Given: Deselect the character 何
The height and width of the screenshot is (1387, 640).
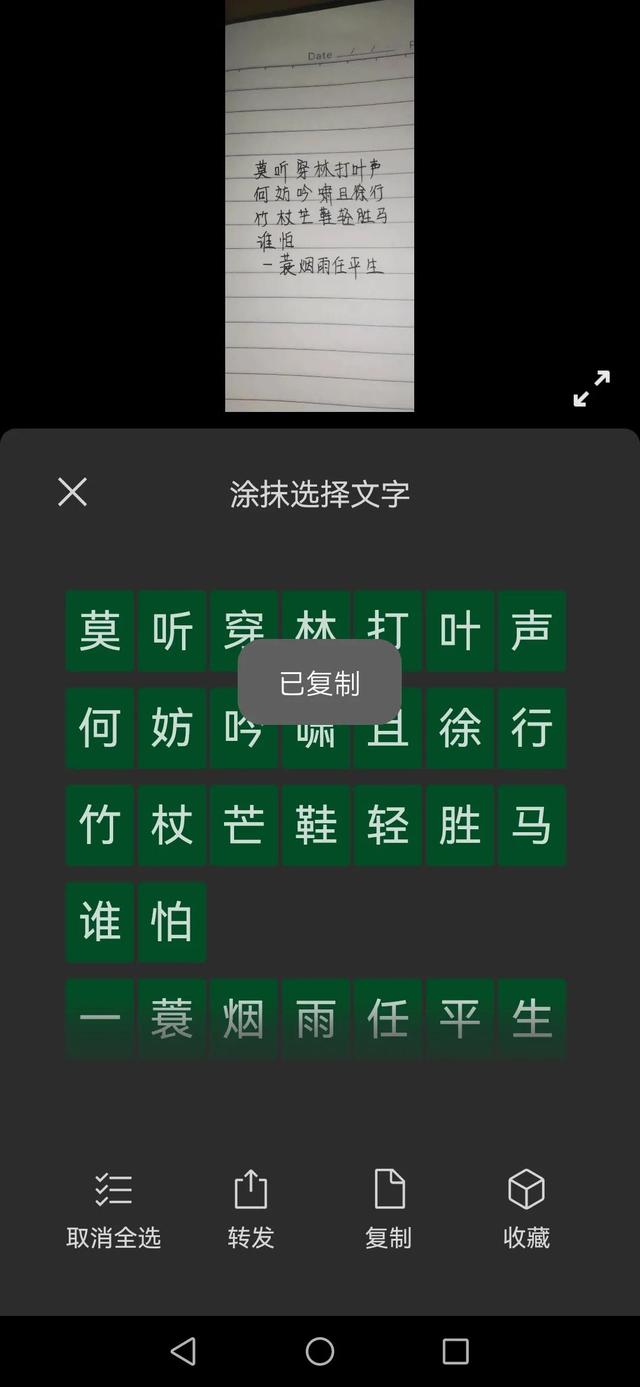Looking at the screenshot, I should pos(100,727).
